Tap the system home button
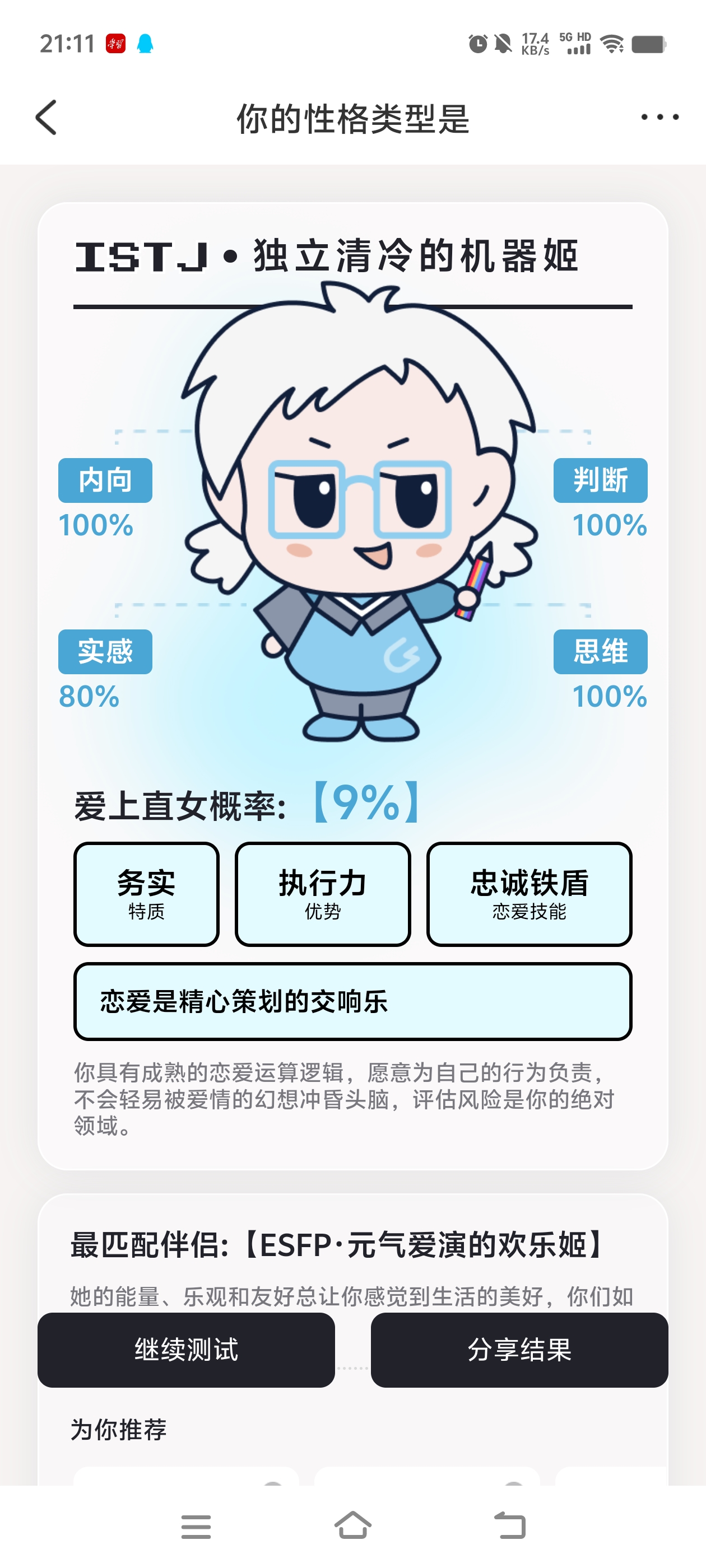The image size is (706, 1568). pos(352,1525)
